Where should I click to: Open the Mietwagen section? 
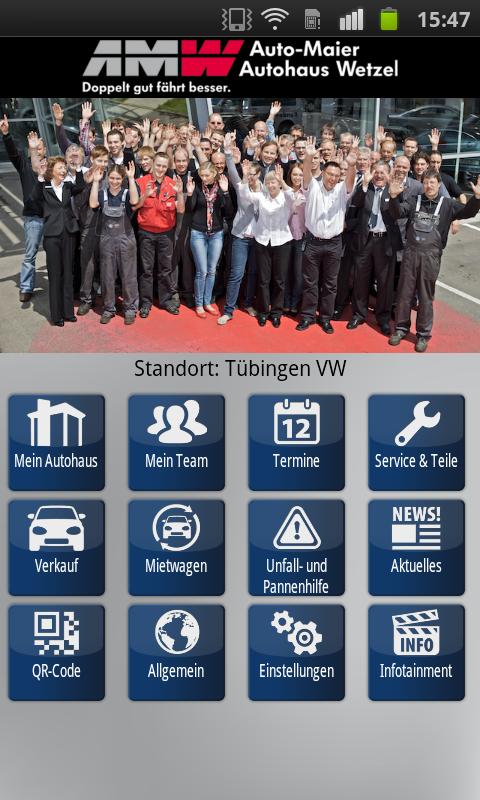pos(176,547)
